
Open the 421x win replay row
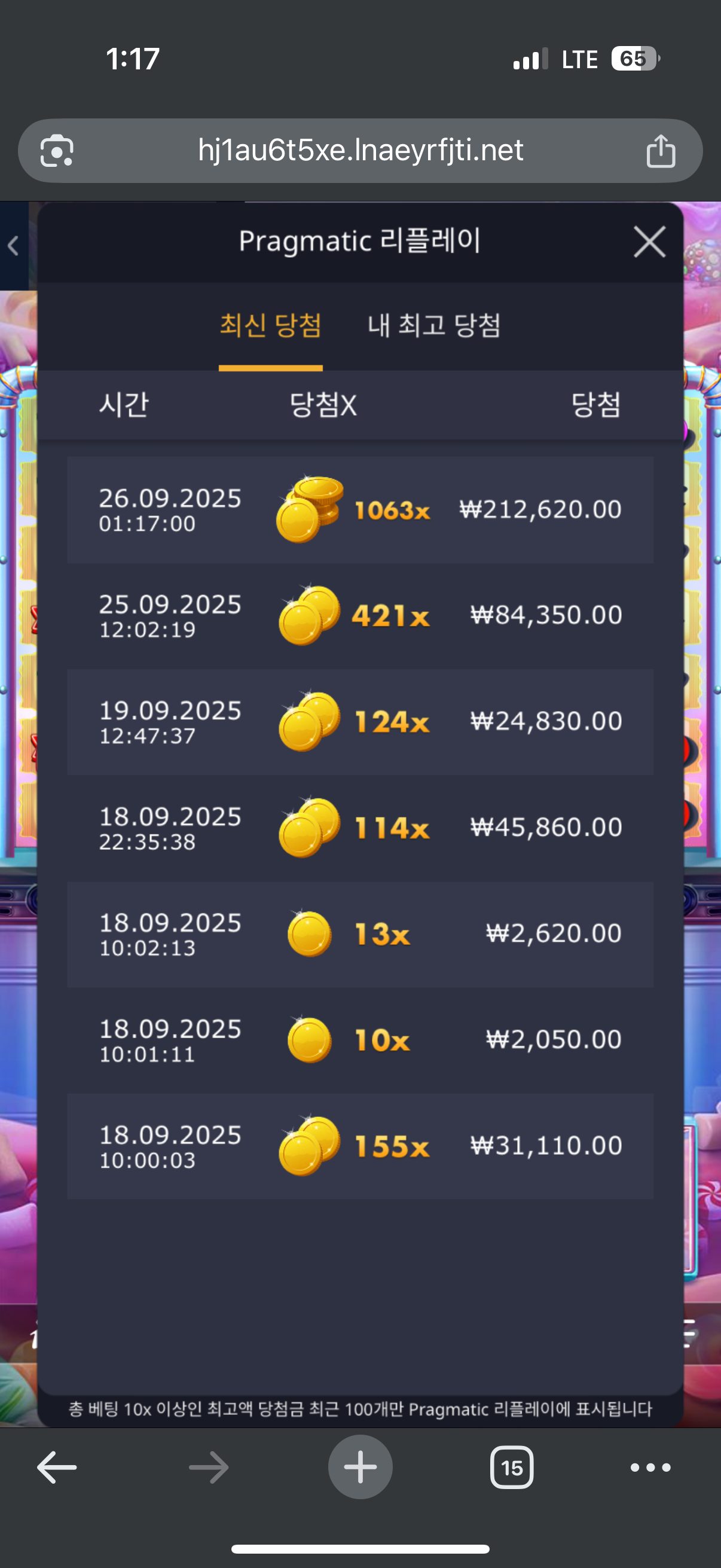360,615
